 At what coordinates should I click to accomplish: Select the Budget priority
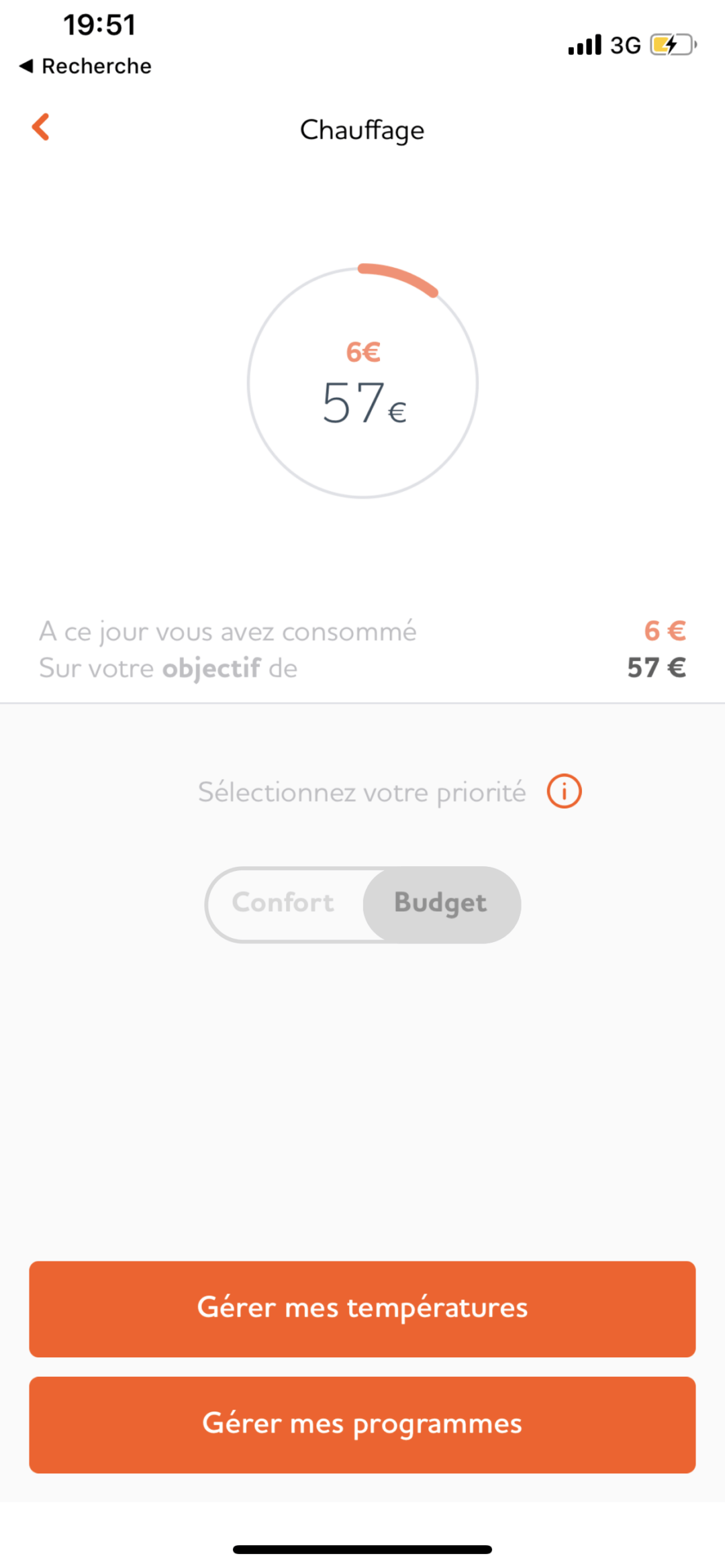(x=442, y=904)
